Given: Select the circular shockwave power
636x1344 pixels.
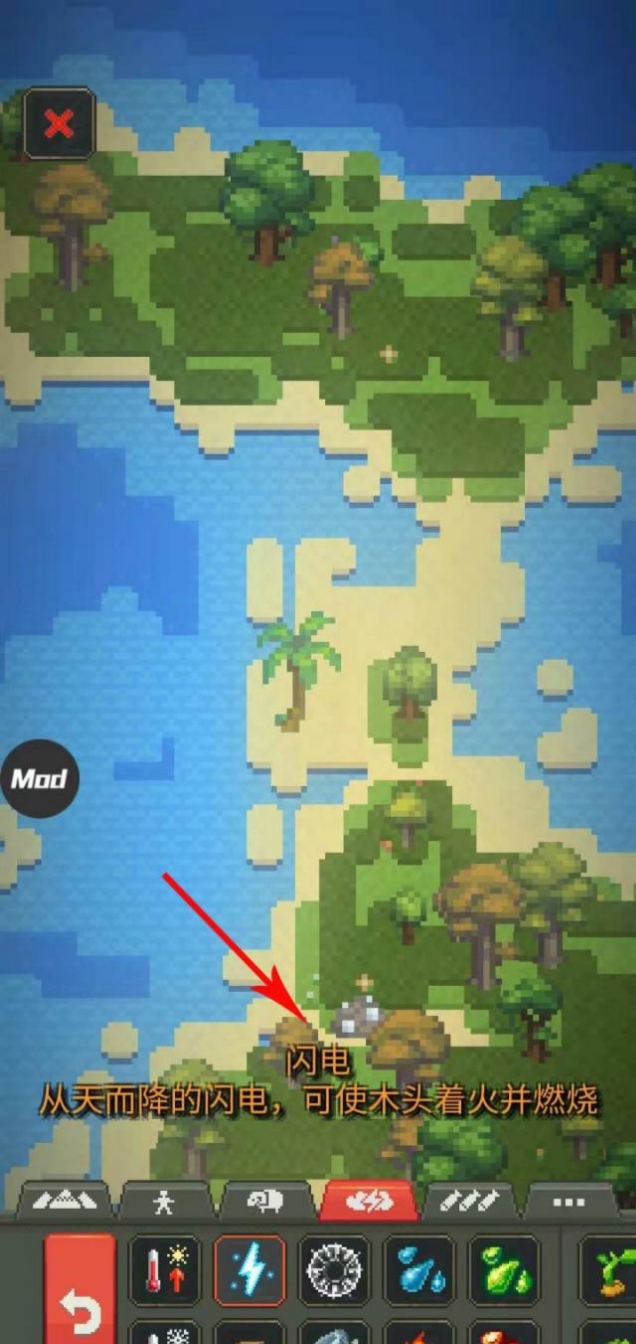Looking at the screenshot, I should [x=334, y=1271].
